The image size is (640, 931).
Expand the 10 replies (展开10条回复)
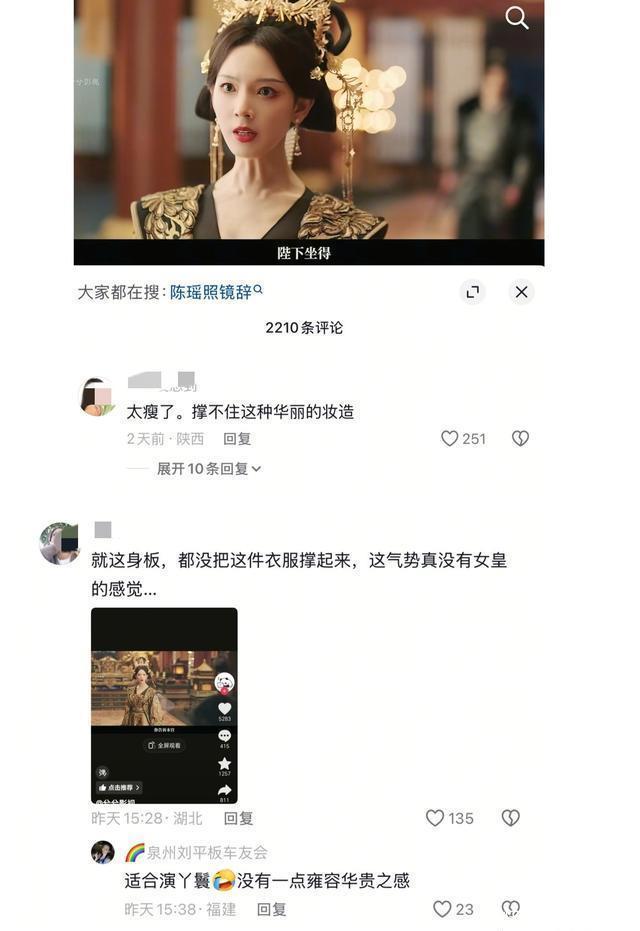click(209, 469)
